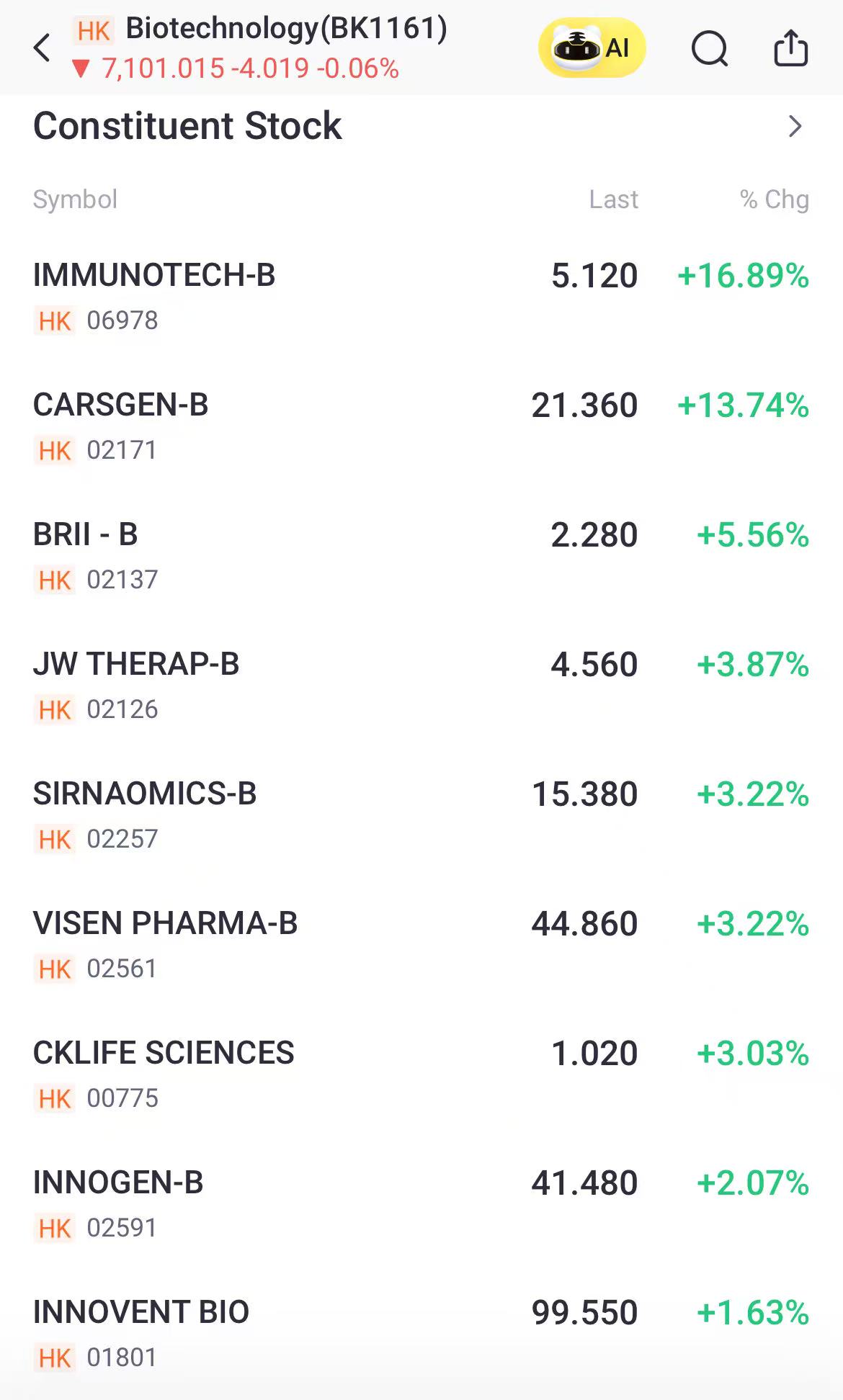Open IMMUNOTECH-B stock details
The height and width of the screenshot is (1400, 843).
pyautogui.click(x=154, y=276)
